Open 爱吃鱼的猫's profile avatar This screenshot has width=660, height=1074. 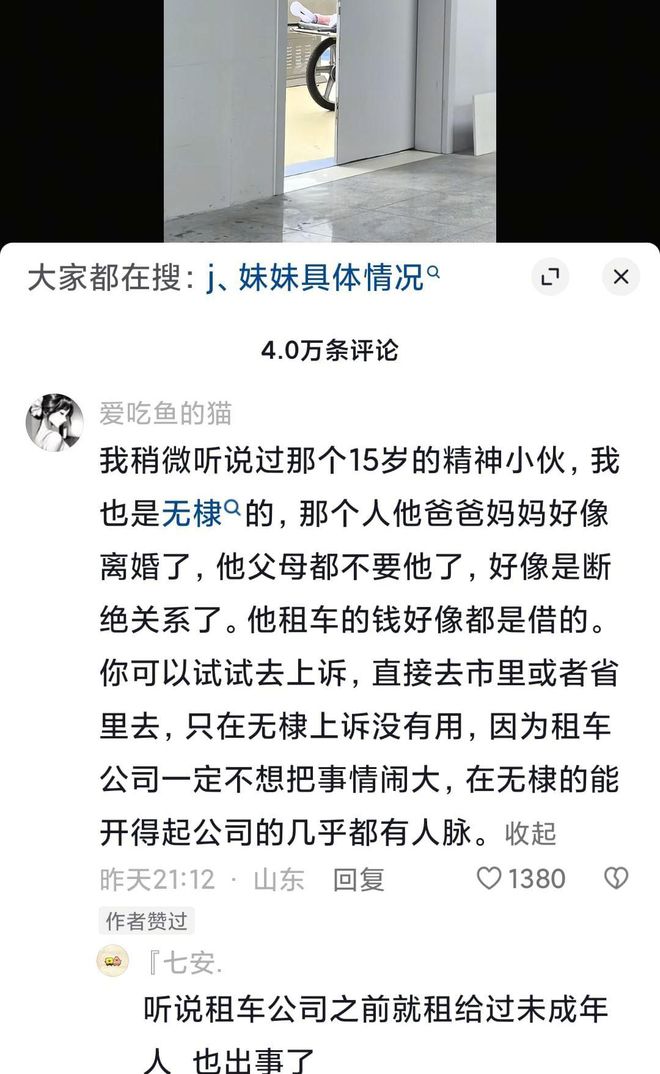(54, 422)
